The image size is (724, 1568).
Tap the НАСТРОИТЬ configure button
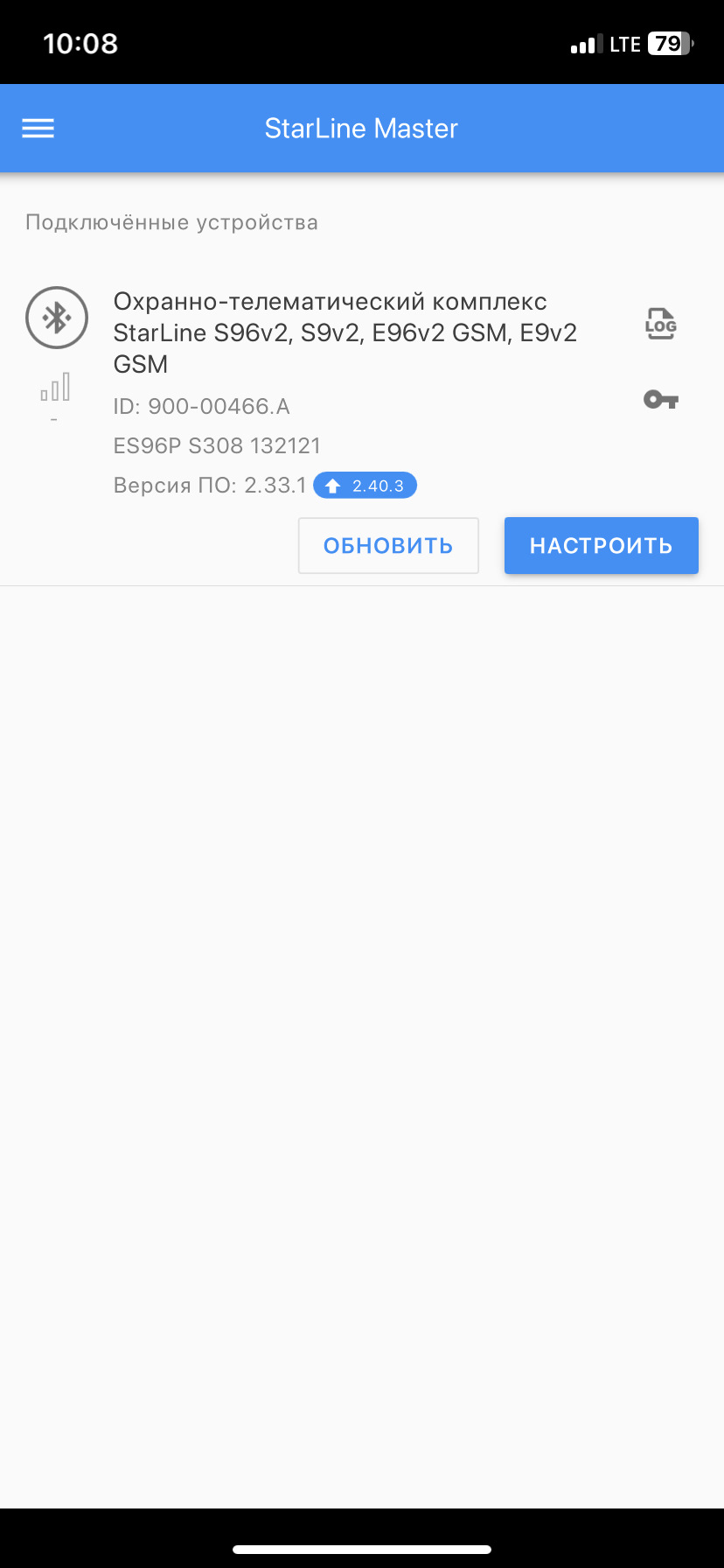[601, 546]
